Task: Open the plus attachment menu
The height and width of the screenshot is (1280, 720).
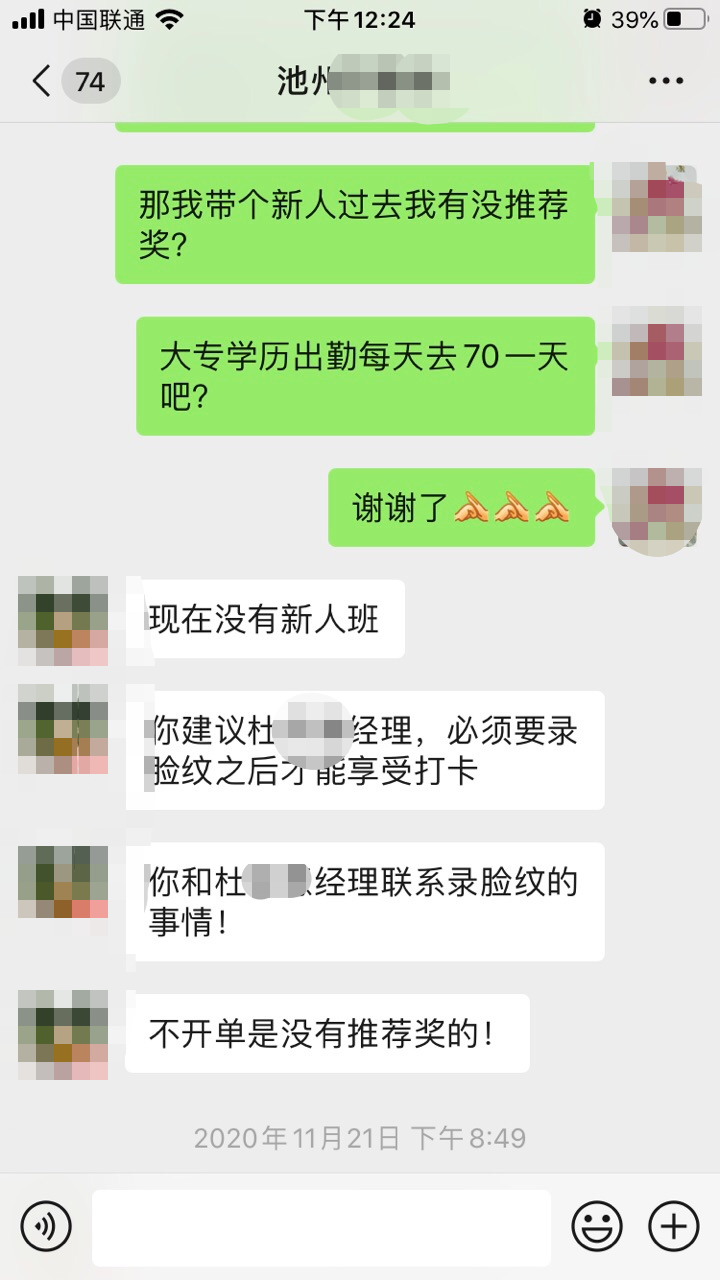Action: pos(674,1226)
